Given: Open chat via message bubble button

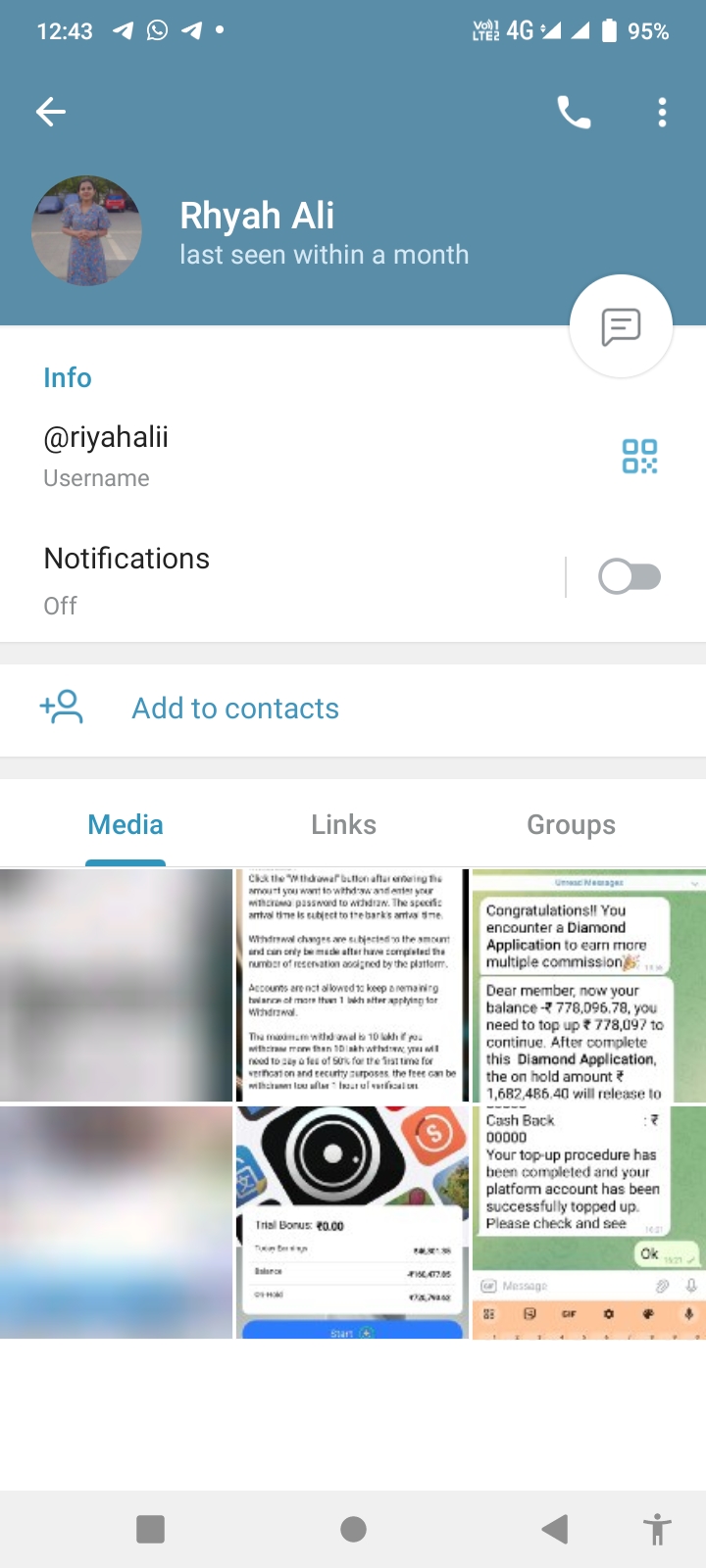Looking at the screenshot, I should click(621, 326).
